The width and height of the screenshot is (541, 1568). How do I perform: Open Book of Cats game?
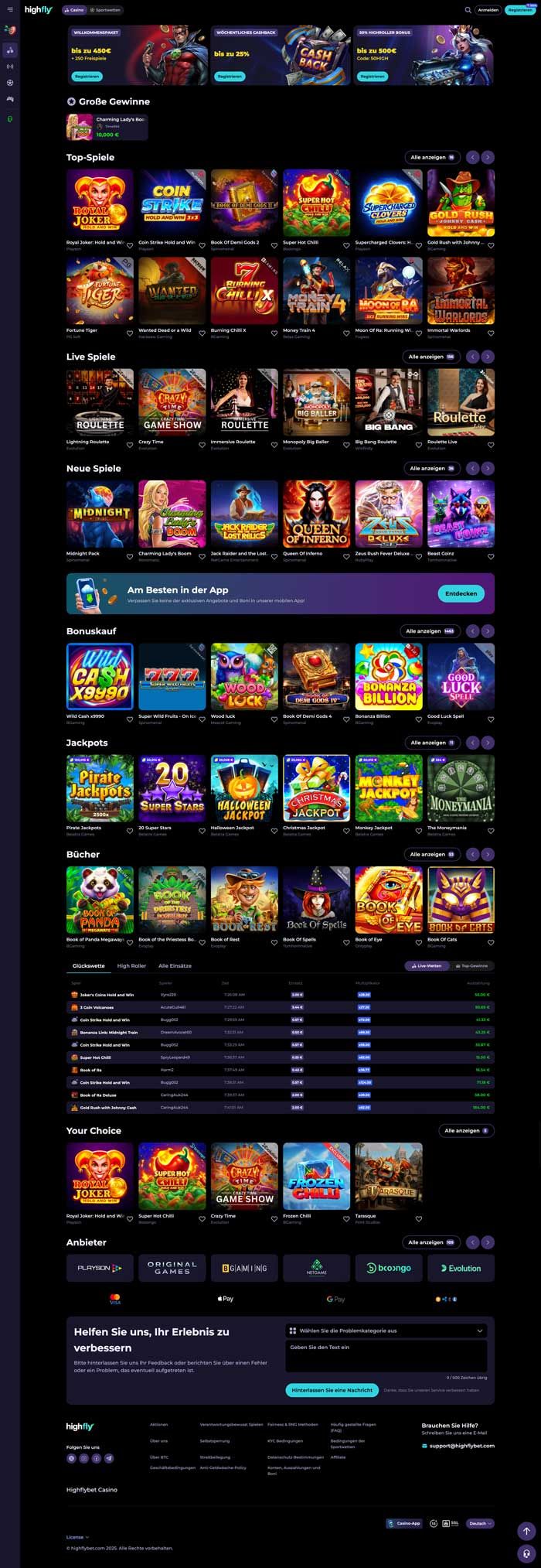coord(461,900)
